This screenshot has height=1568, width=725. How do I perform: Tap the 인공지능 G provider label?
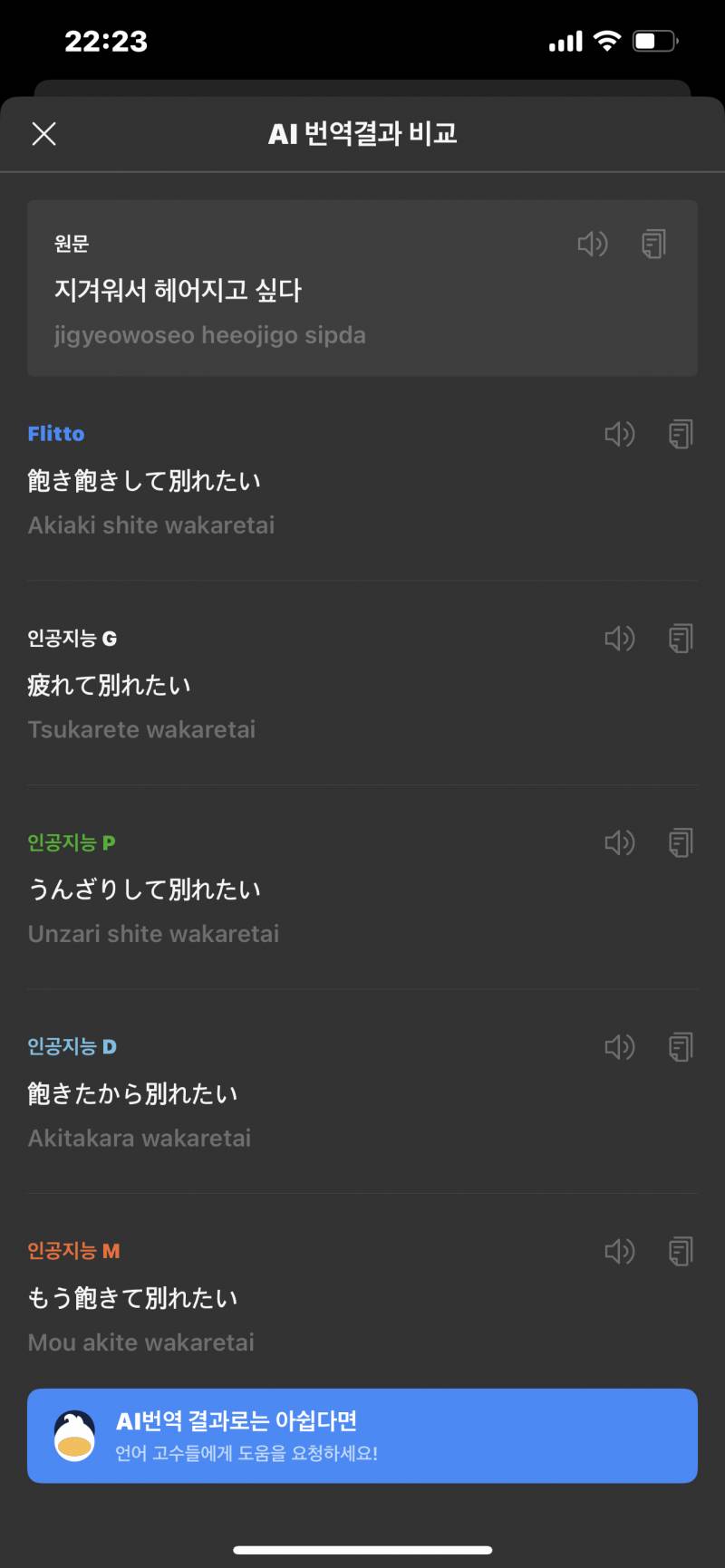click(72, 638)
